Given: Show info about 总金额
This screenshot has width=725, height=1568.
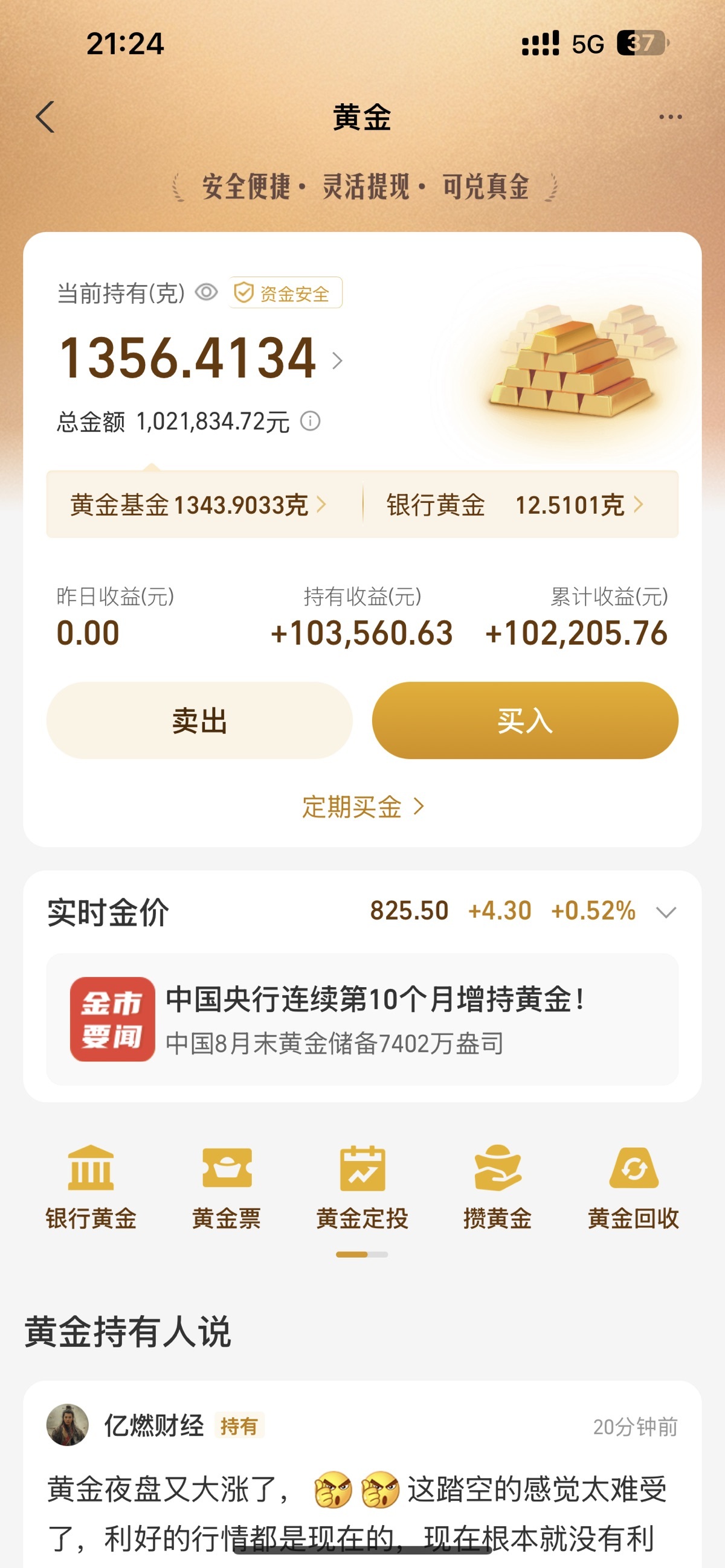Looking at the screenshot, I should pyautogui.click(x=310, y=421).
